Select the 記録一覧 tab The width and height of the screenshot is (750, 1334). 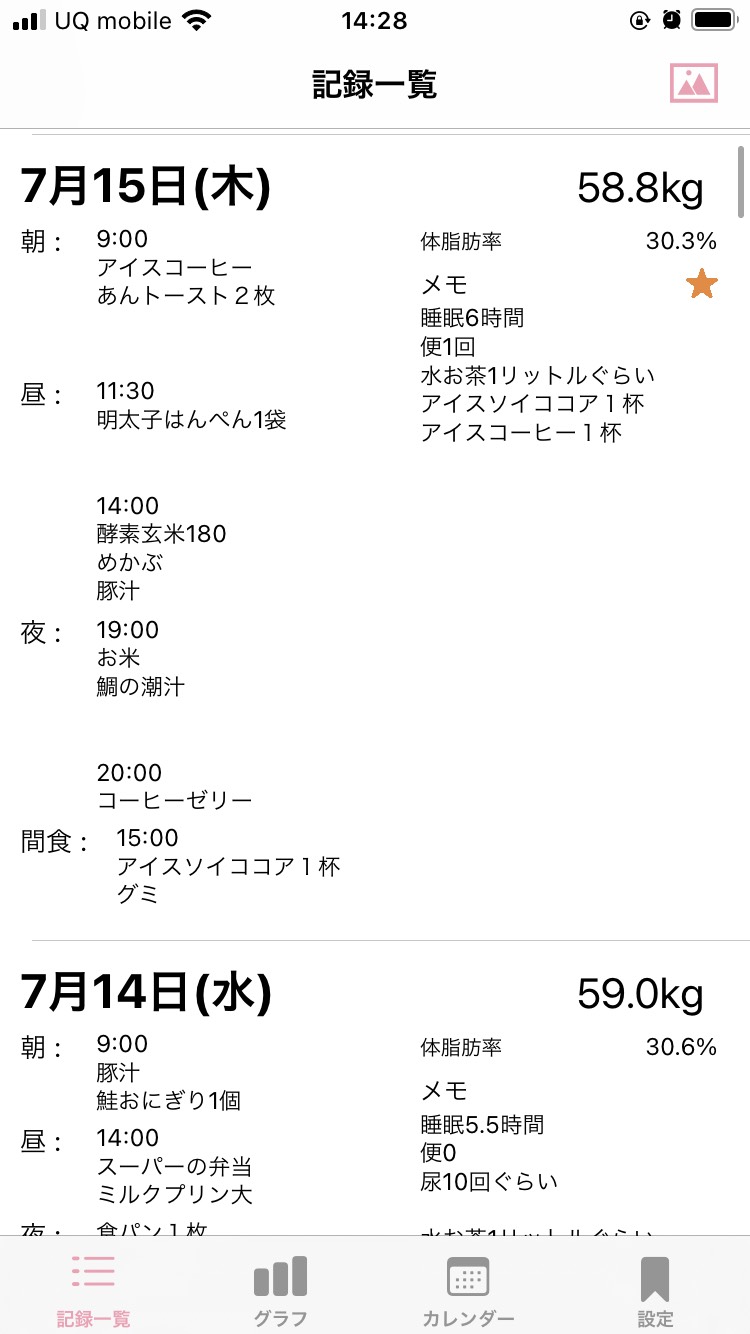pos(93,1291)
